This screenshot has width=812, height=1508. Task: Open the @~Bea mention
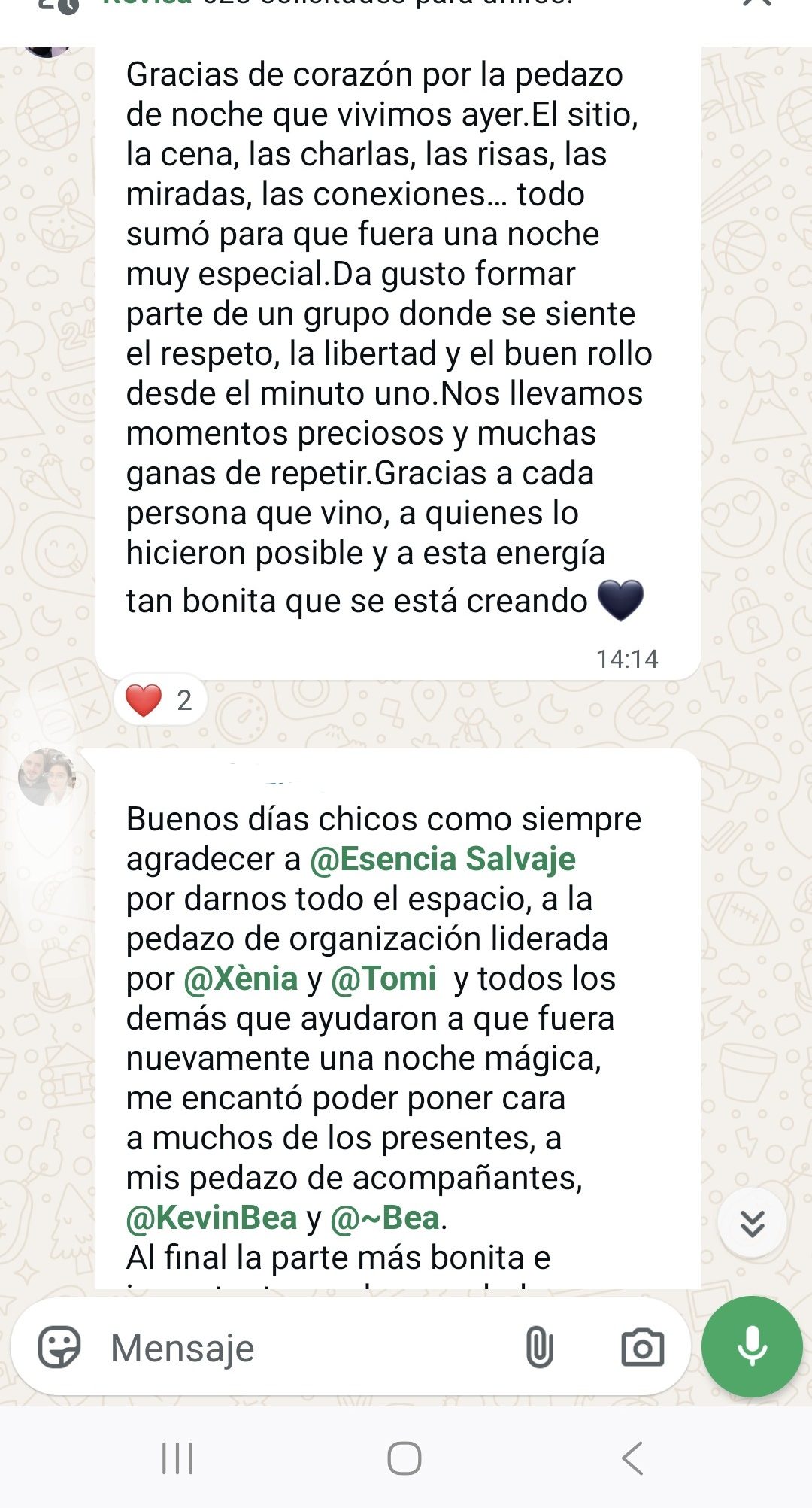coord(384,1218)
